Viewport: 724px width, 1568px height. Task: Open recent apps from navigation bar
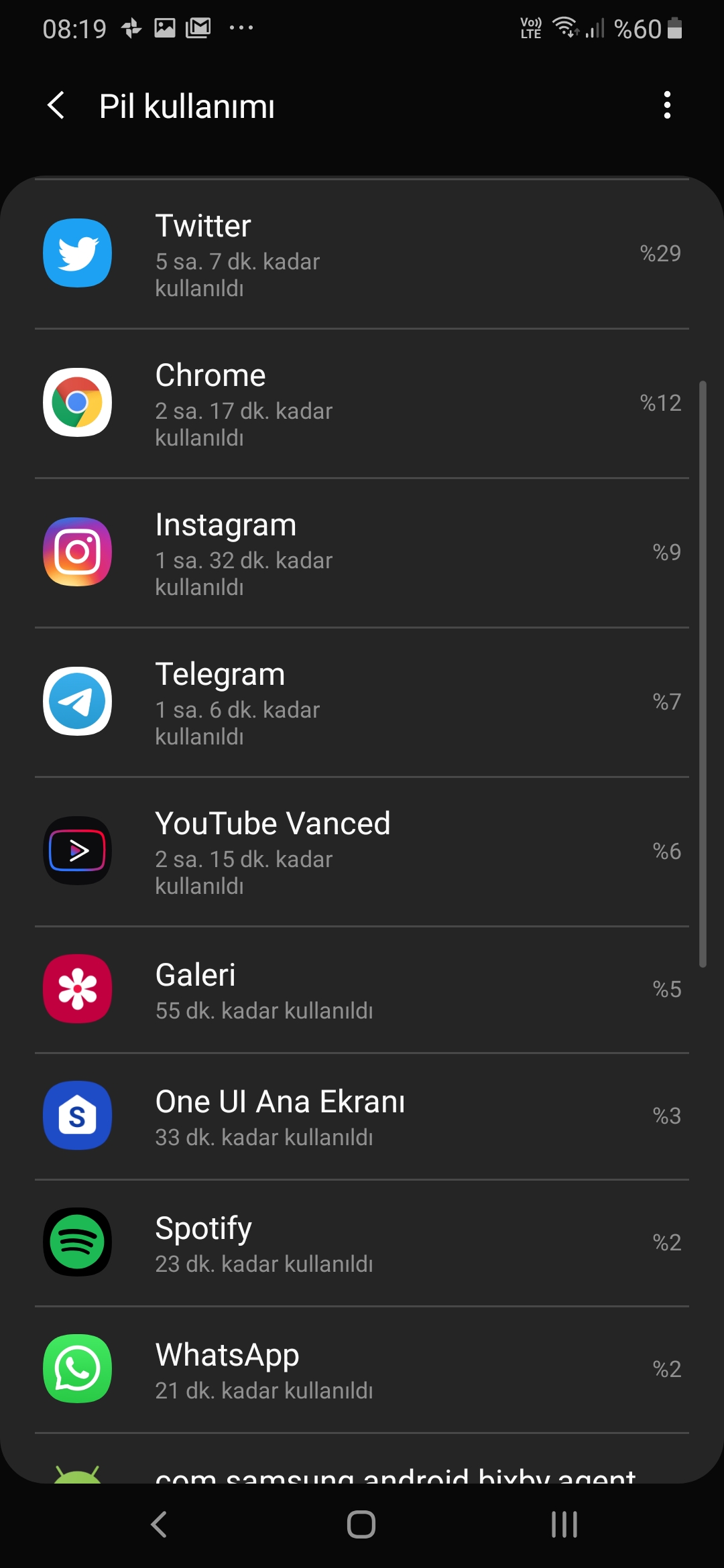pos(564,1524)
